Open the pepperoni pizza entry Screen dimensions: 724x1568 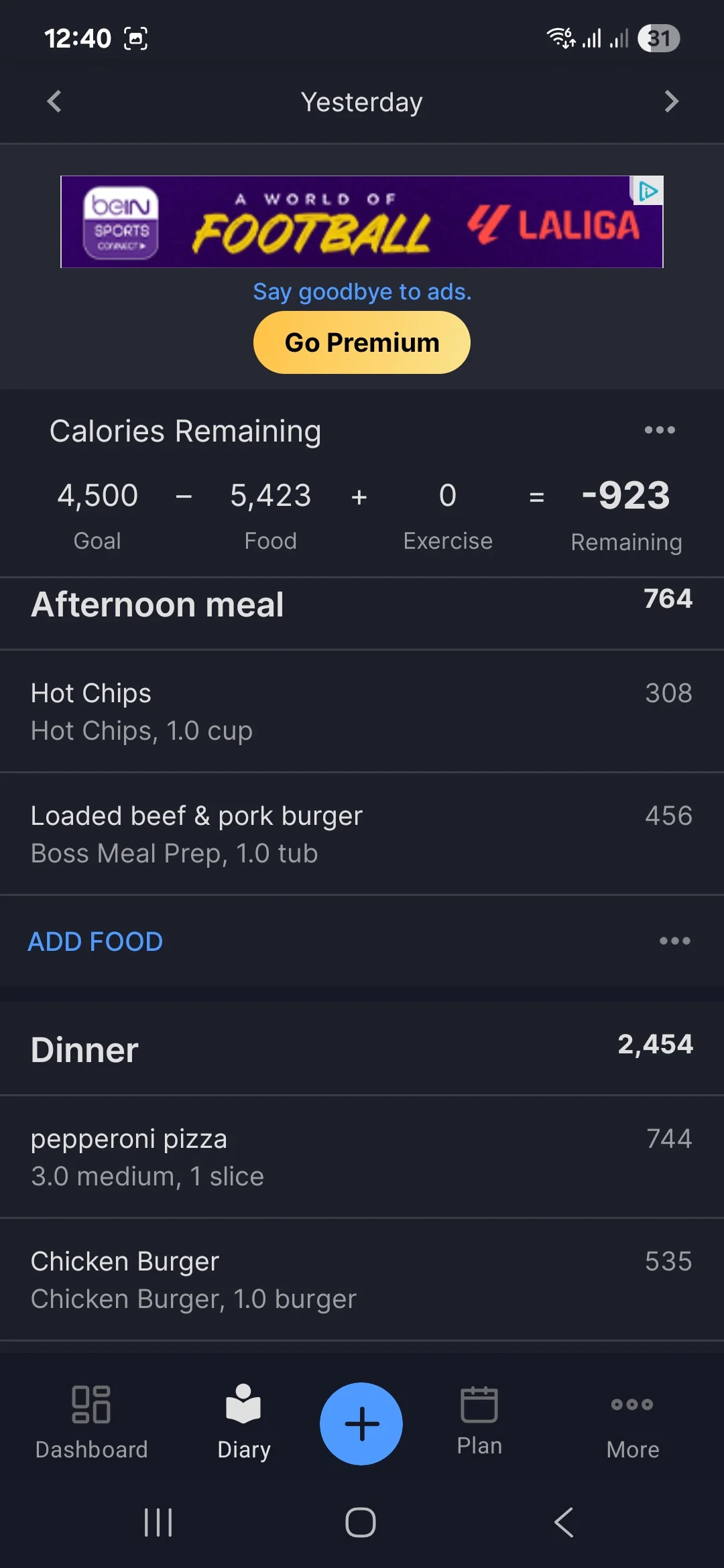tap(362, 1157)
